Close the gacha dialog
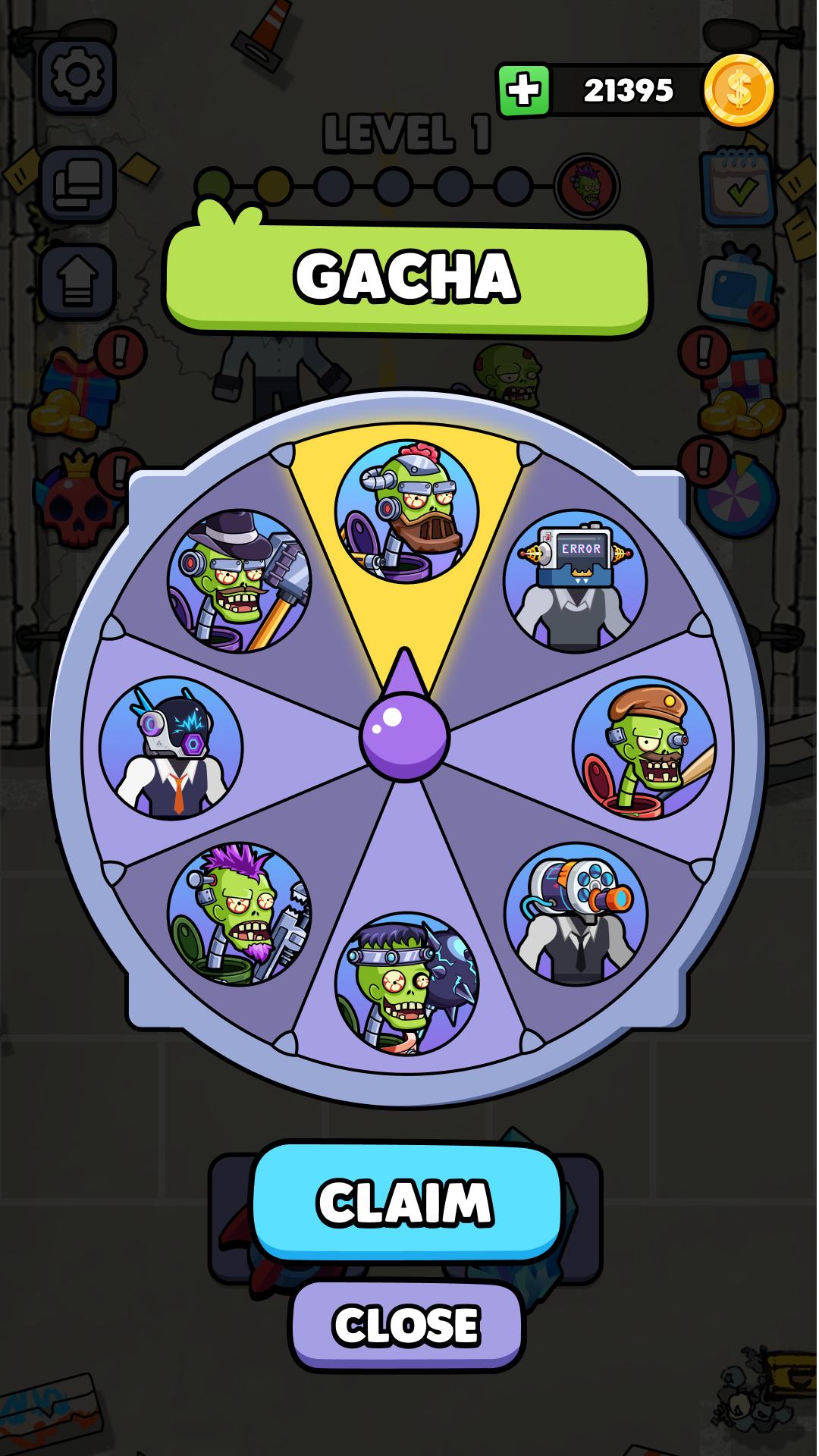The height and width of the screenshot is (1456, 819). [x=406, y=1325]
